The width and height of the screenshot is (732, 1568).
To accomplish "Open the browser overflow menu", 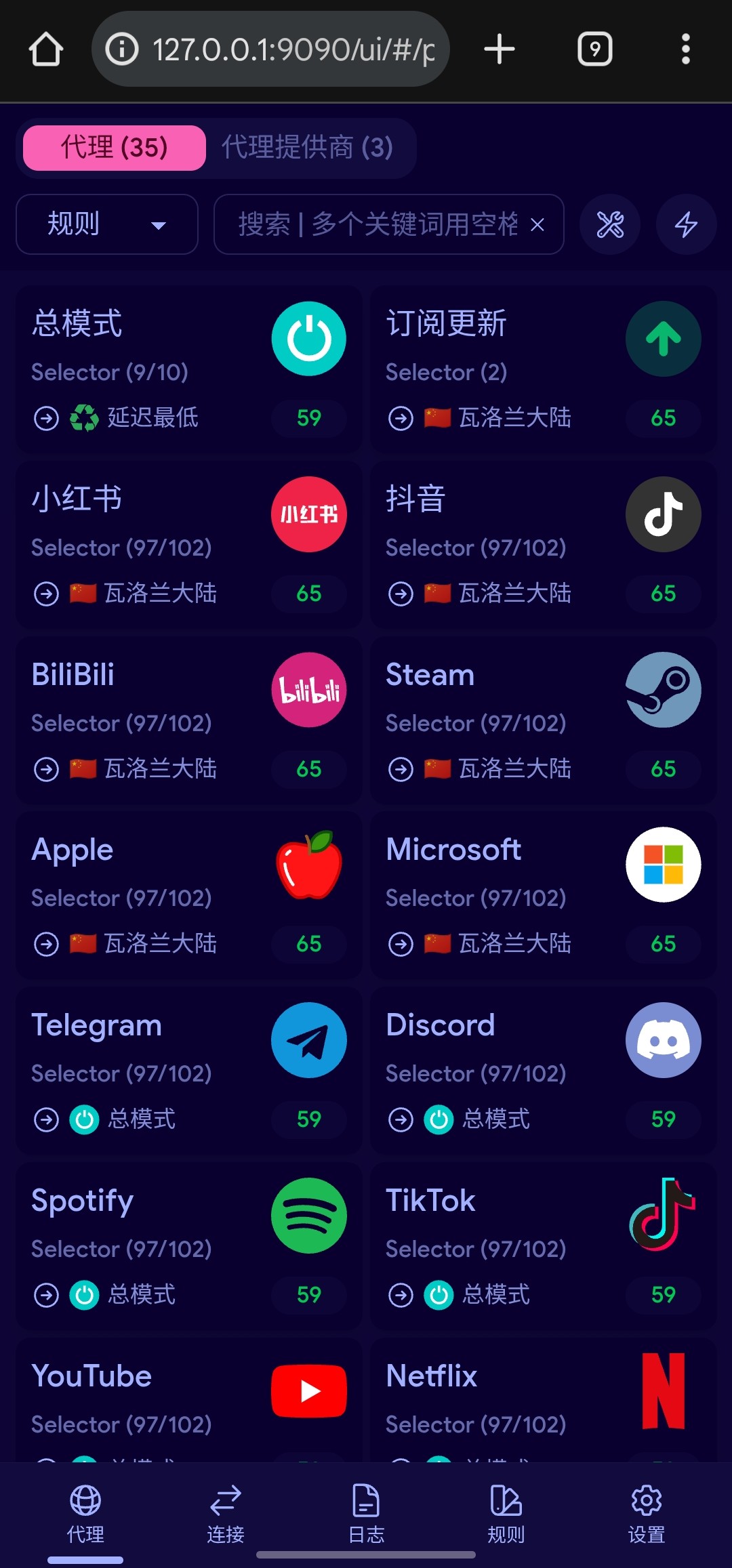I will [685, 49].
